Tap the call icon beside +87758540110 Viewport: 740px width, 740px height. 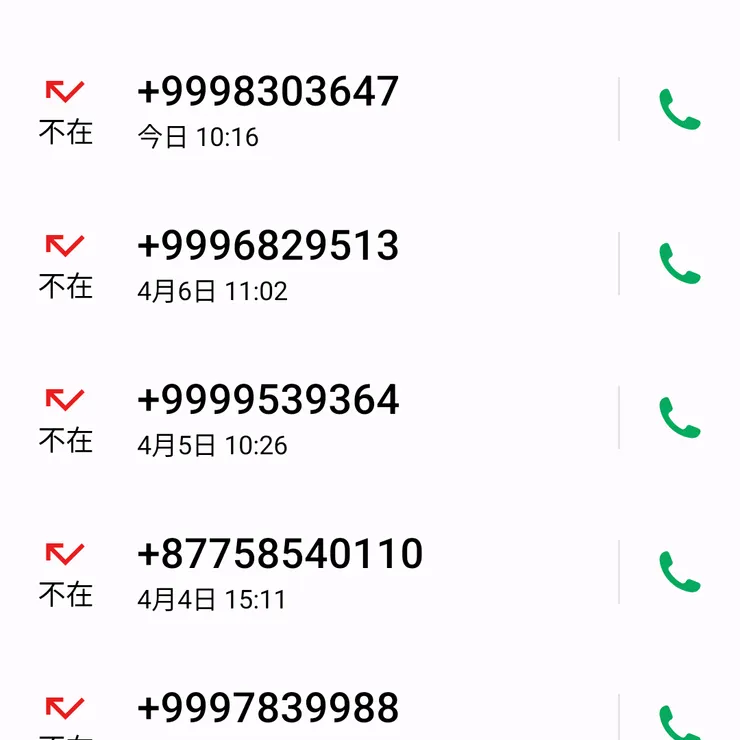679,572
